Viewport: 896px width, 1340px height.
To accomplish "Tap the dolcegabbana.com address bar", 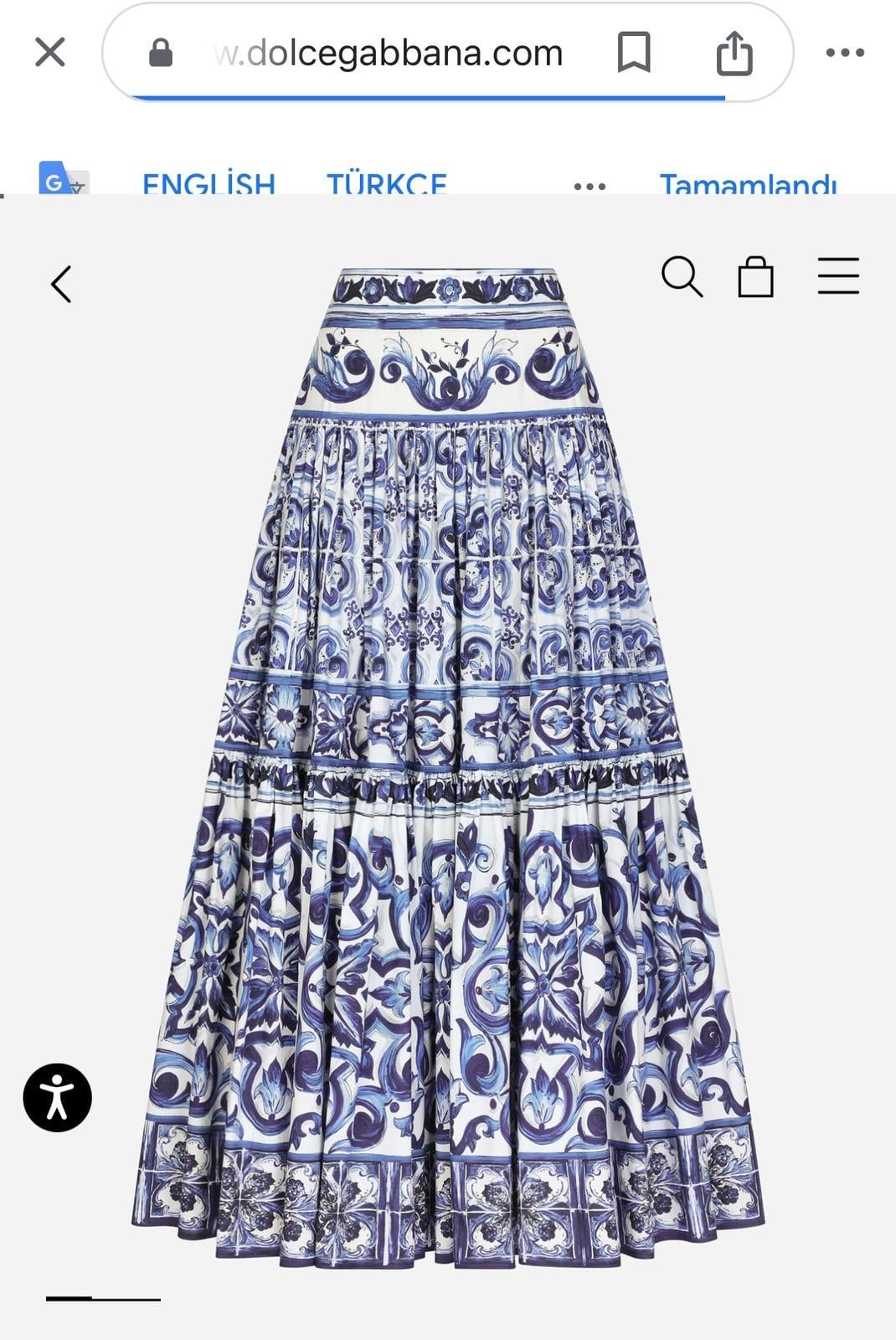I will (388, 54).
